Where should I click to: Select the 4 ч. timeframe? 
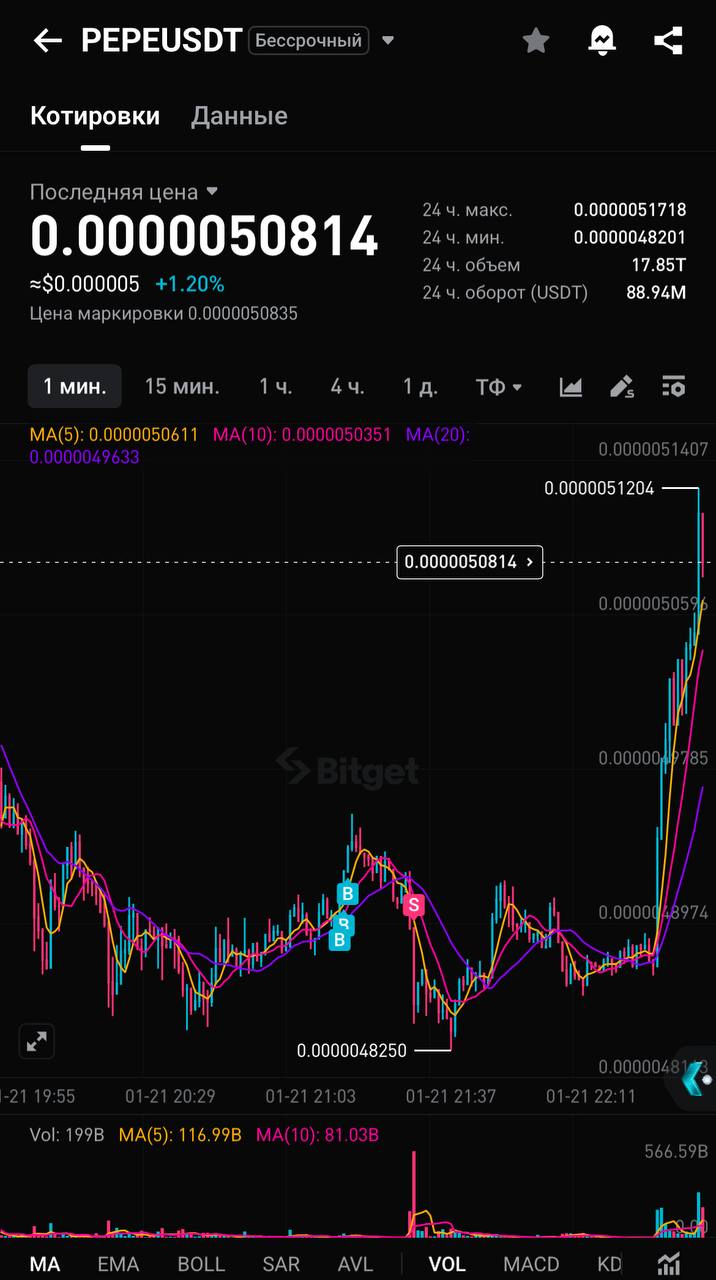[347, 386]
